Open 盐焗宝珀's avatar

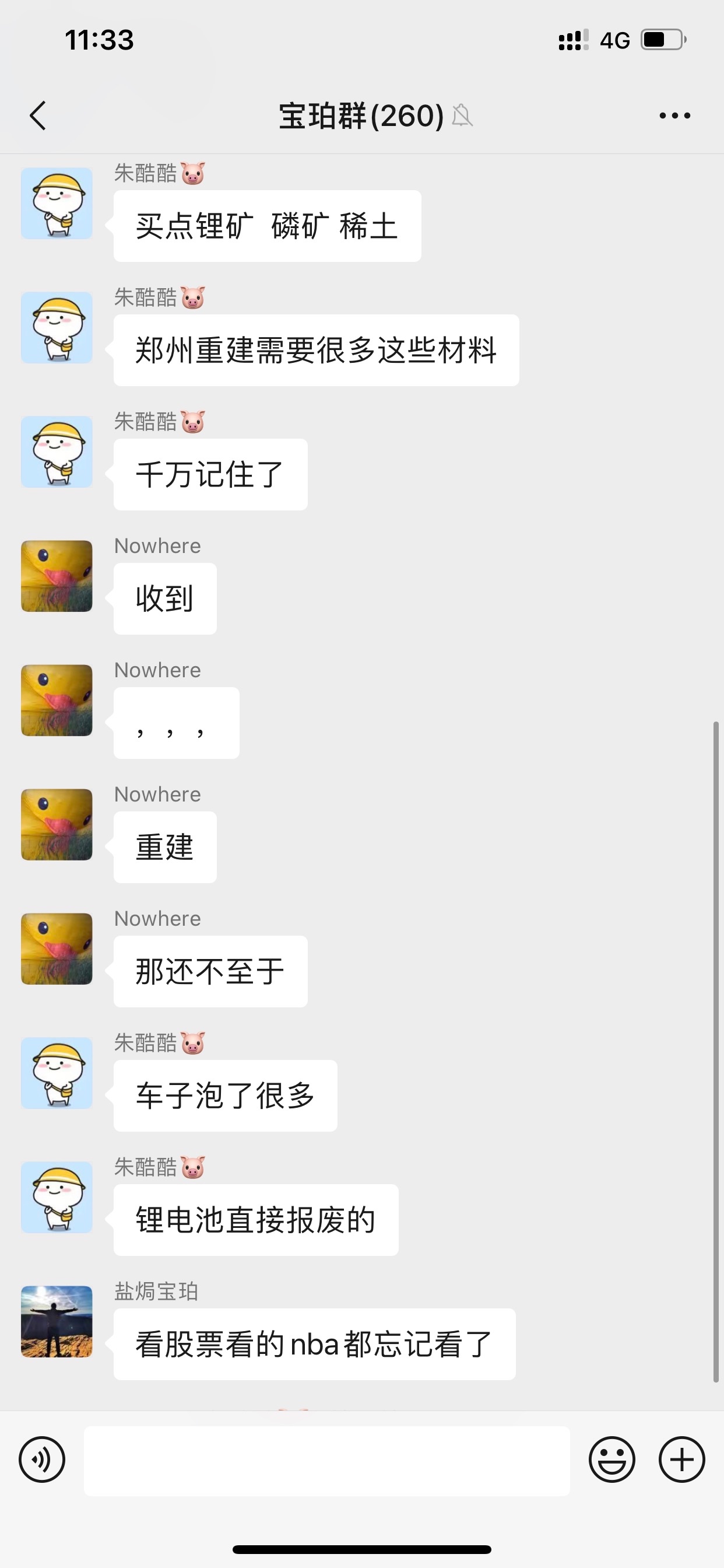56,1322
